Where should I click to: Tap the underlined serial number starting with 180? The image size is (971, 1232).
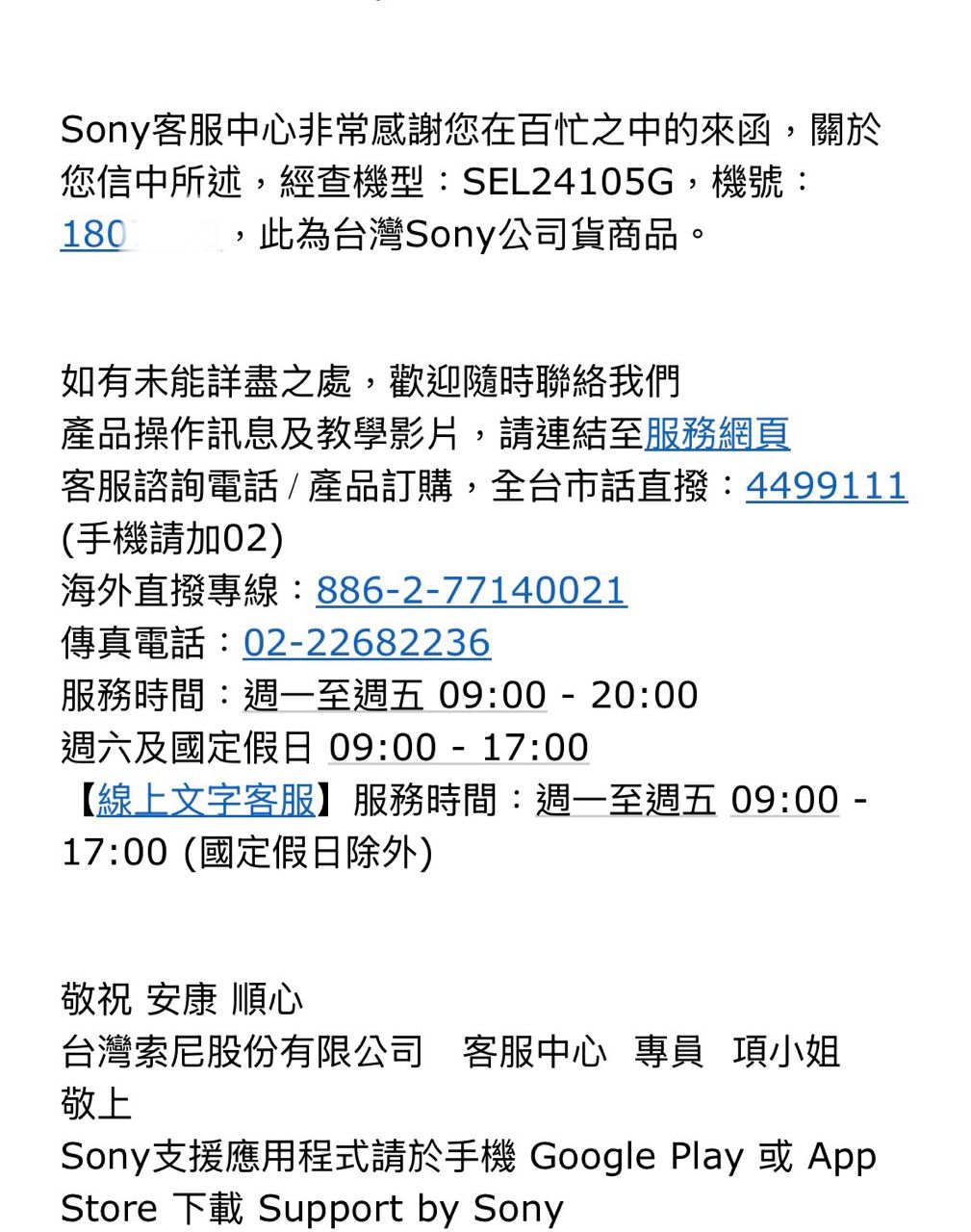(x=93, y=234)
